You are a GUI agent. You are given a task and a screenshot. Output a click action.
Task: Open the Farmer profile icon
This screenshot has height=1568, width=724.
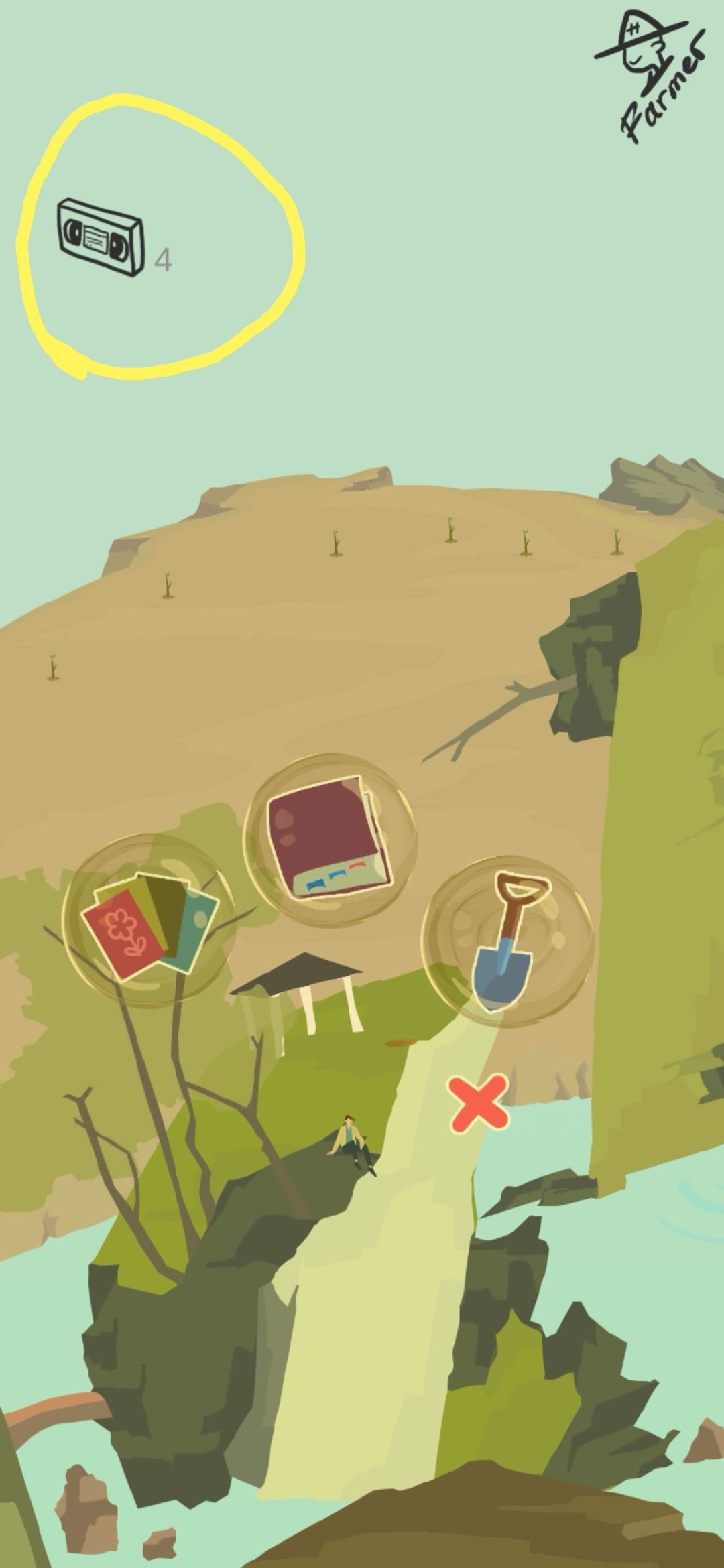click(x=651, y=74)
